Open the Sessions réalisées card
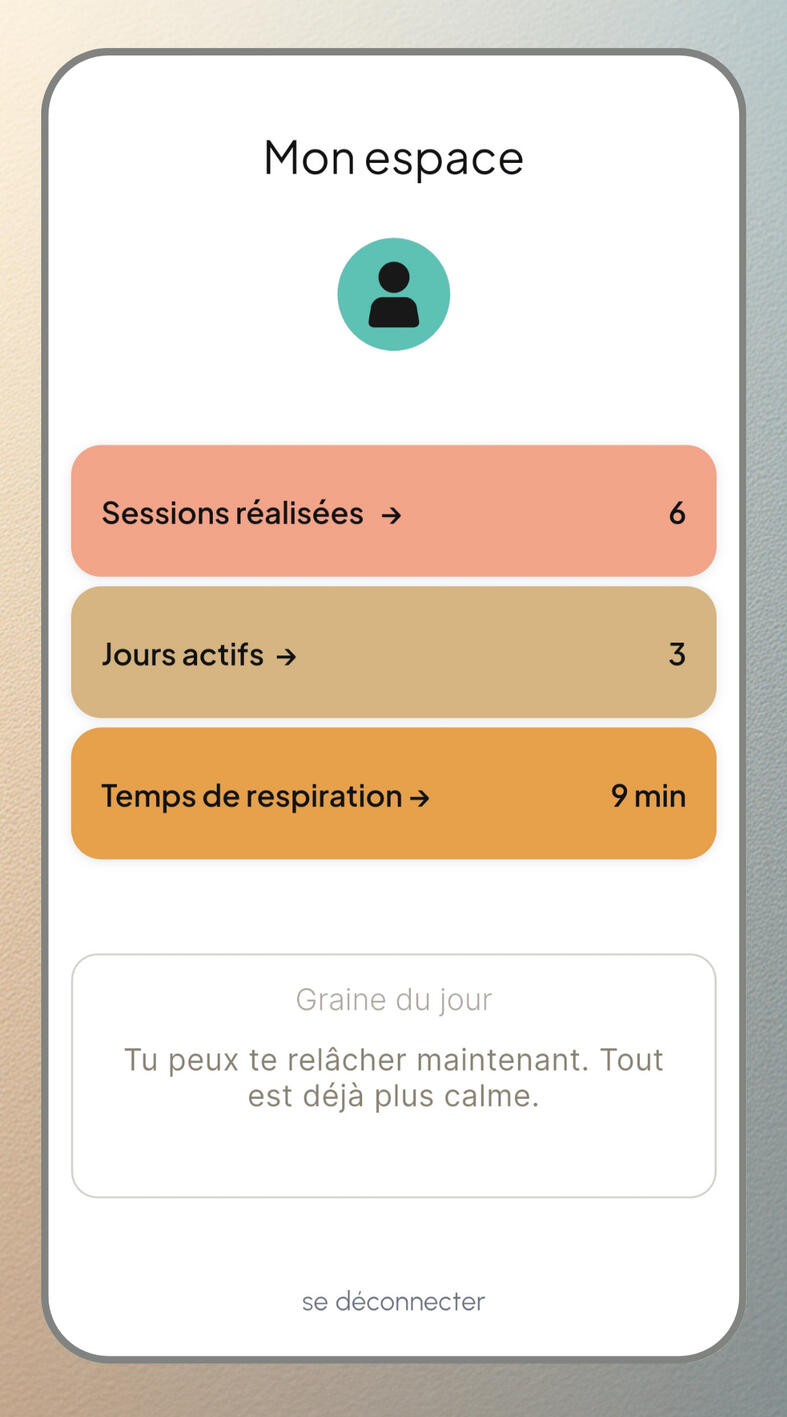This screenshot has width=787, height=1417. pyautogui.click(x=393, y=512)
